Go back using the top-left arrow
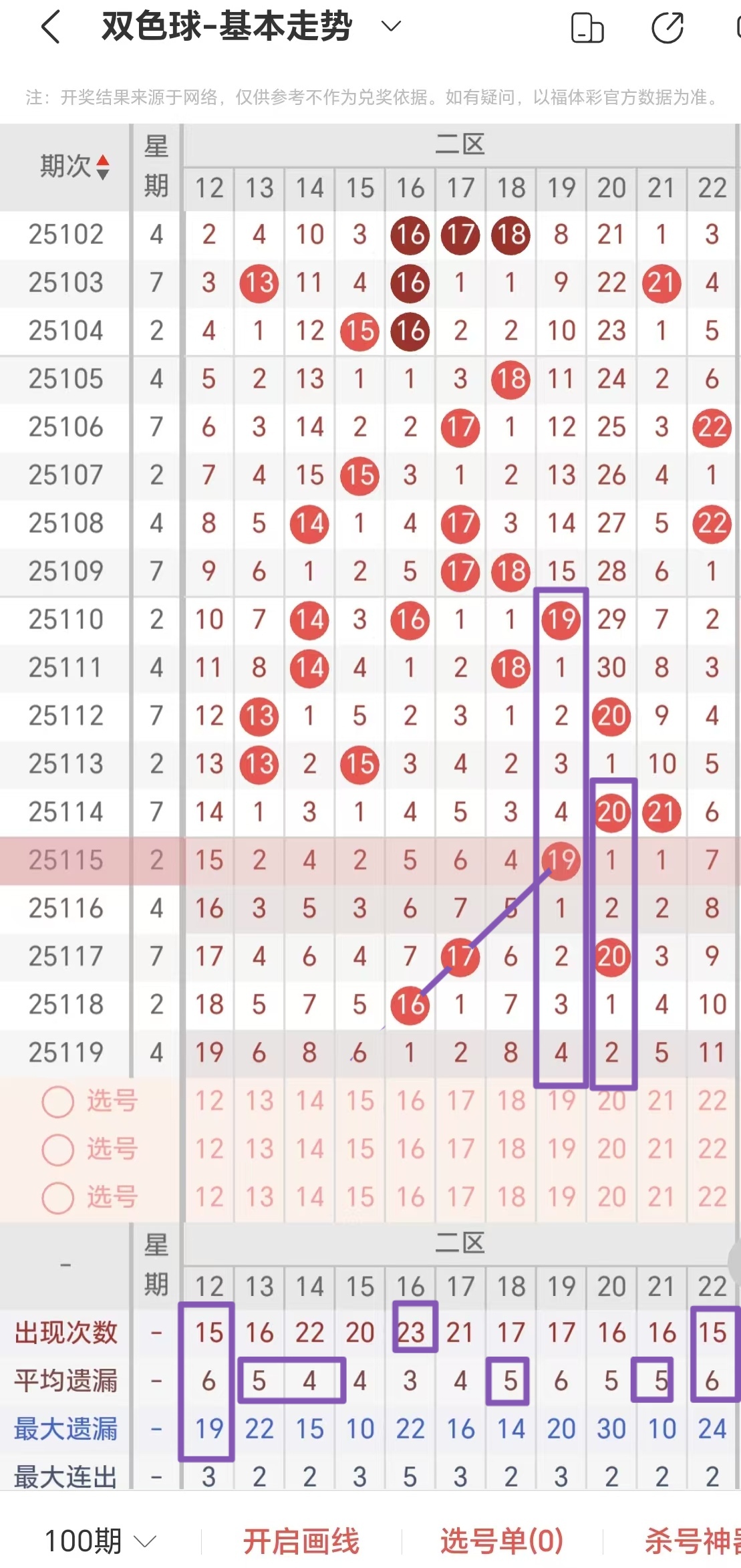Viewport: 741px width, 1568px height. pyautogui.click(x=51, y=27)
